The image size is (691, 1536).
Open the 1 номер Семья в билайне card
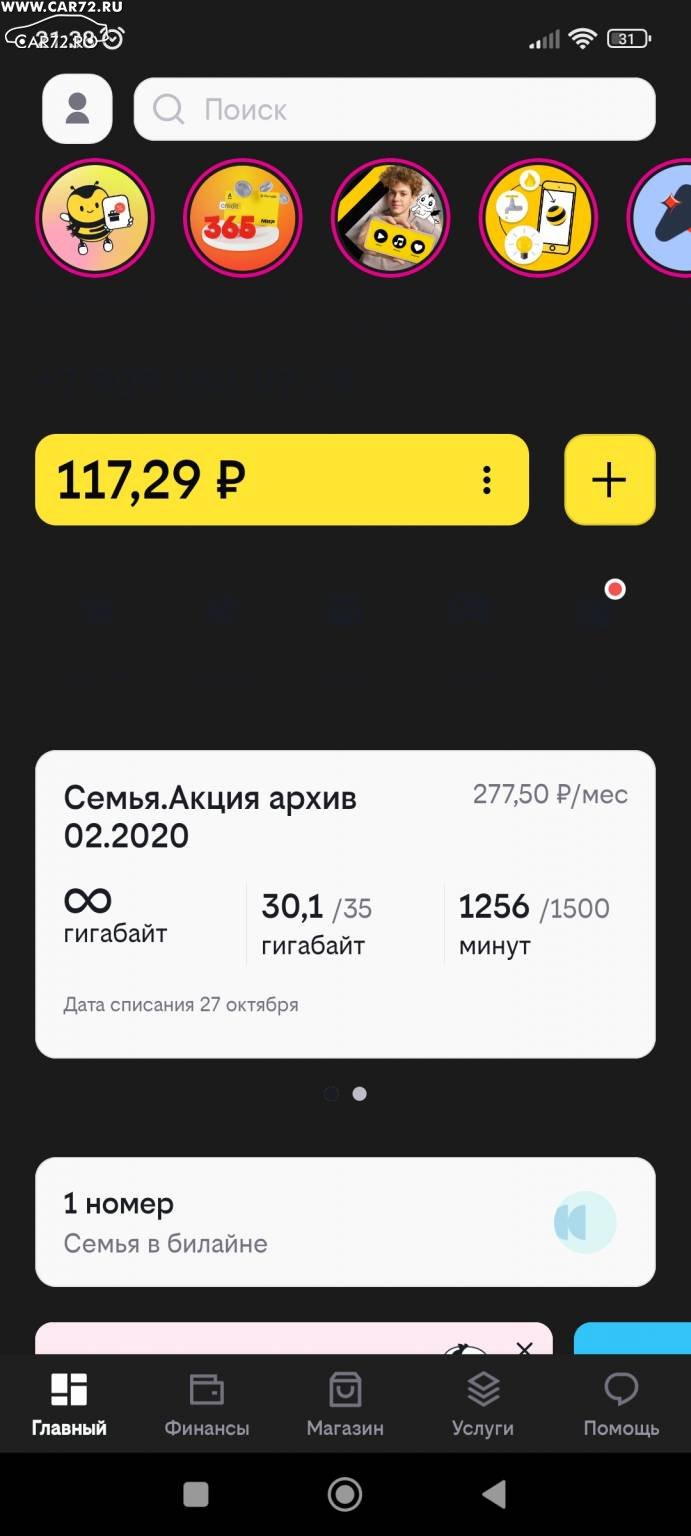coord(345,1222)
